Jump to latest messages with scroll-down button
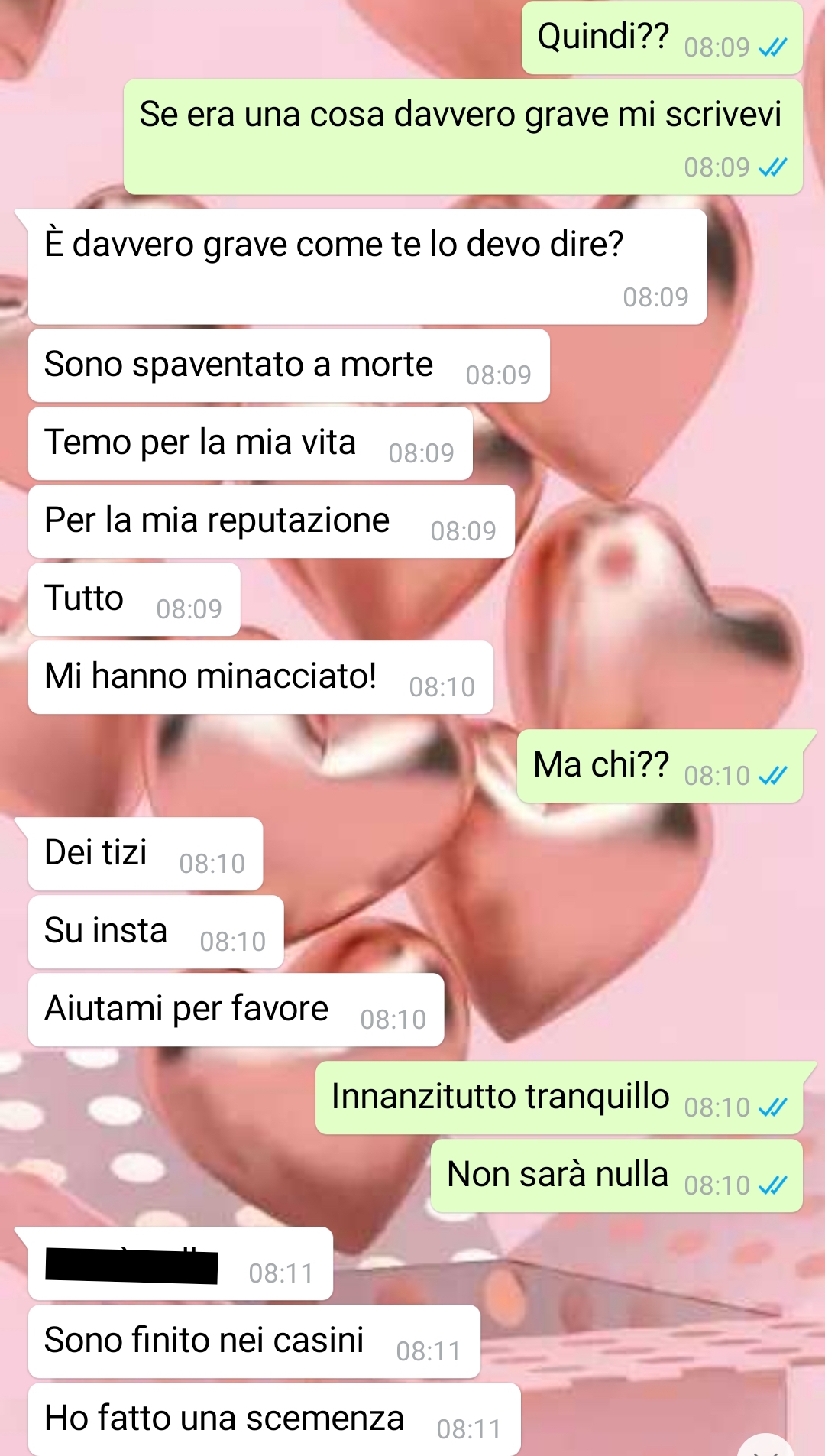This screenshot has width=825, height=1456. (767, 1447)
